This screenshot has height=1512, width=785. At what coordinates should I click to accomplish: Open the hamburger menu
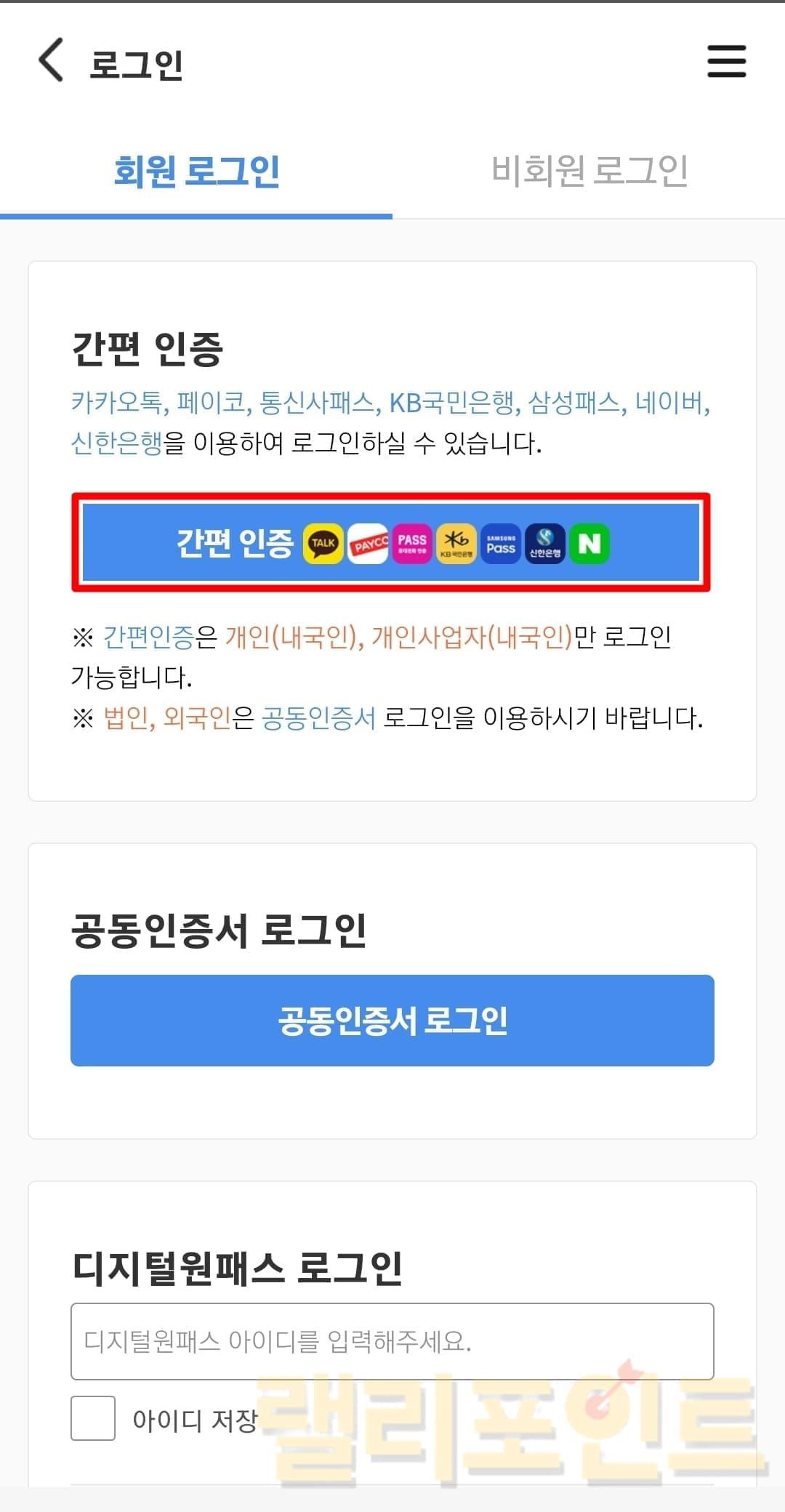726,61
